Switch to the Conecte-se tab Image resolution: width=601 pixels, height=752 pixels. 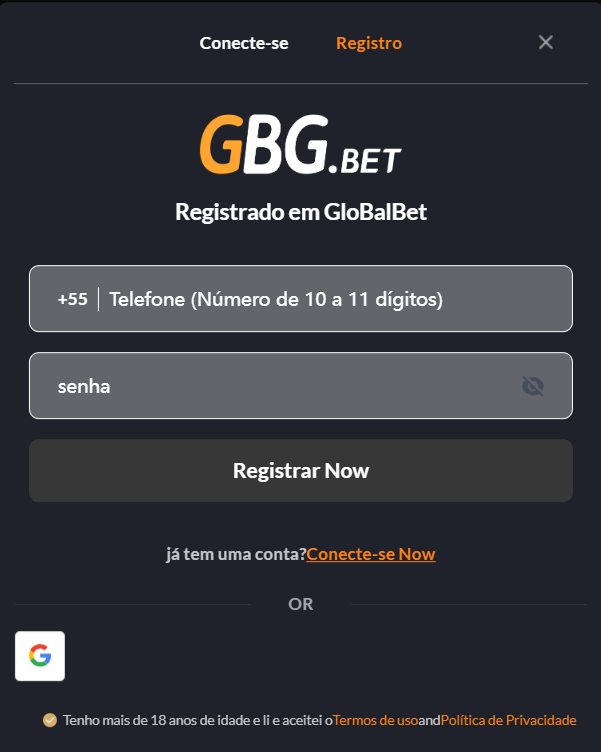coord(244,43)
